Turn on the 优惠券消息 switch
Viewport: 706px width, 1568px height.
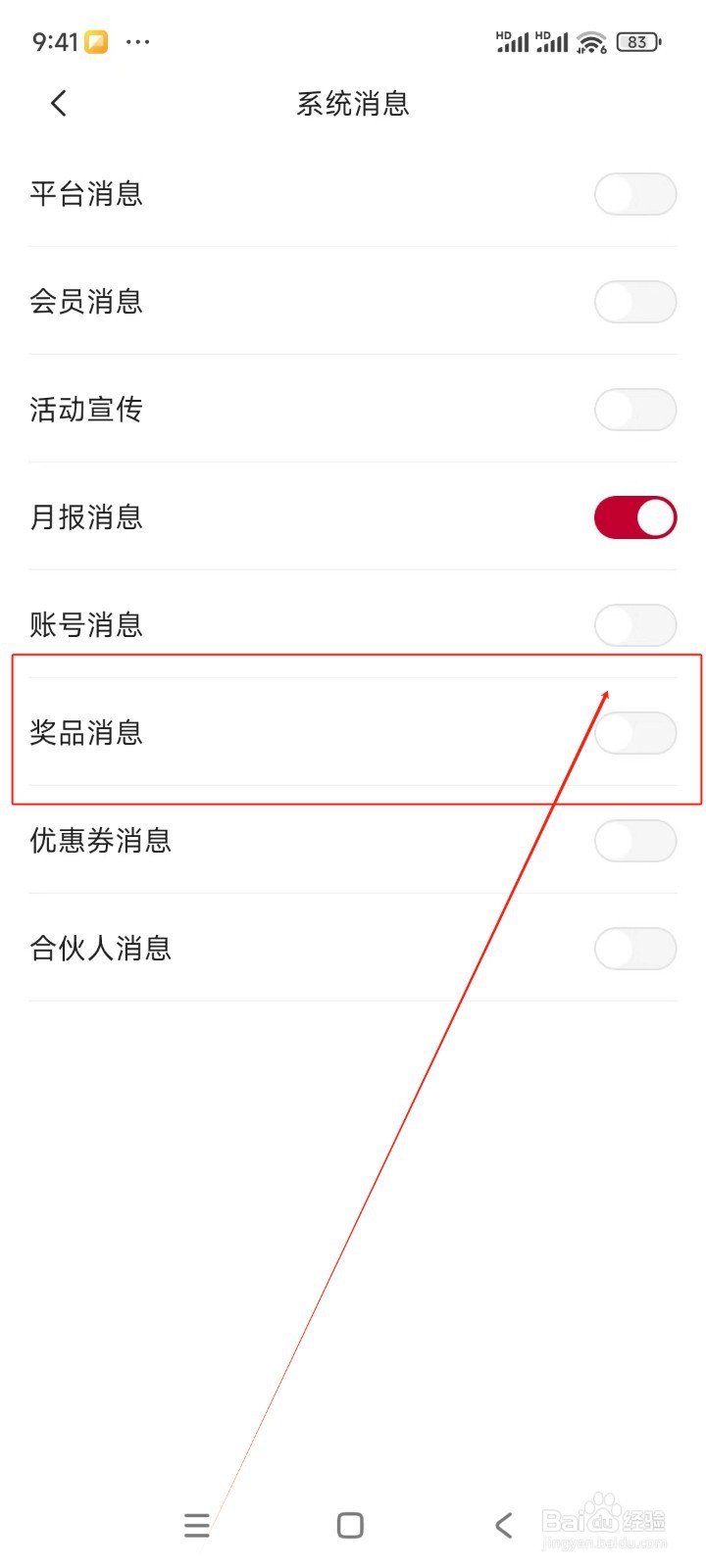635,841
